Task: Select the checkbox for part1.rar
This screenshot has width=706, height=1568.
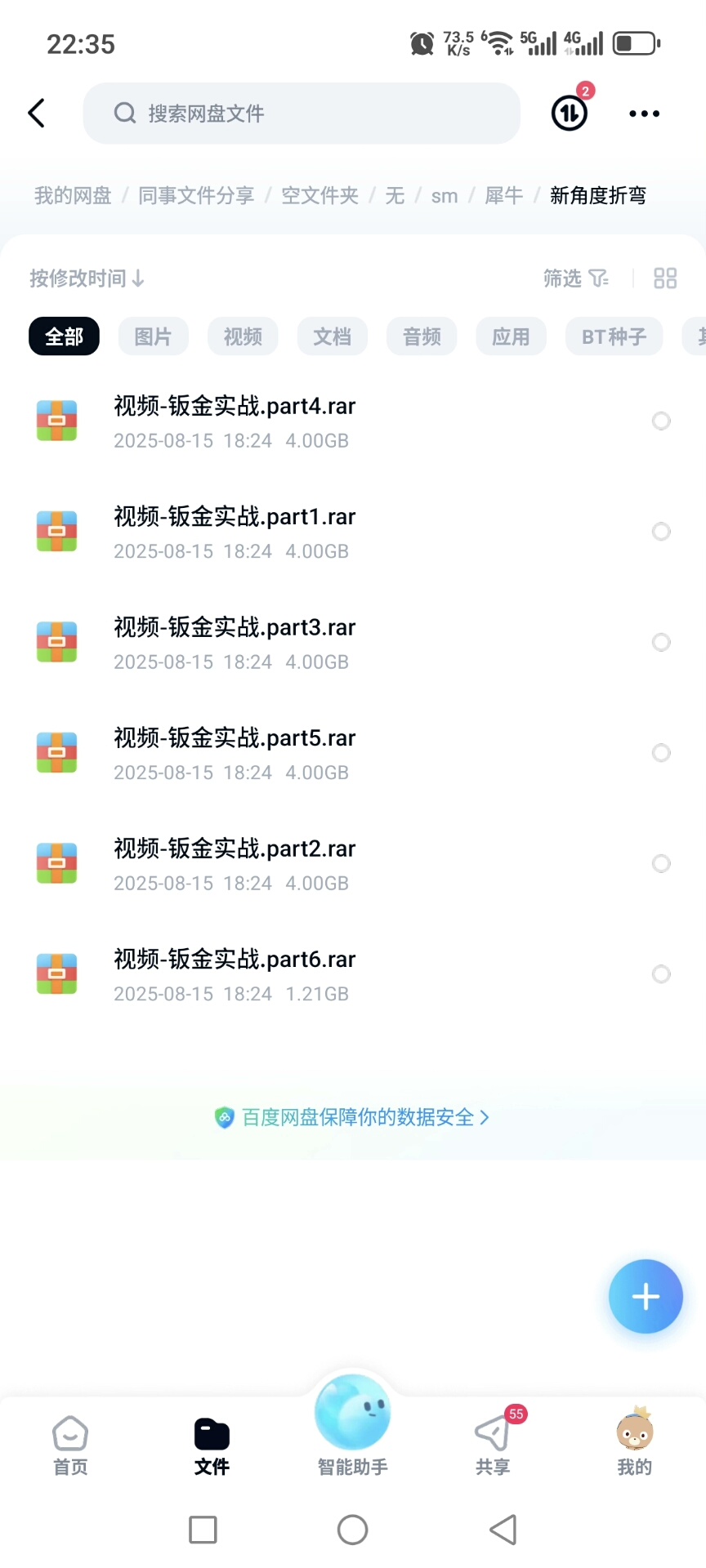Action: (661, 532)
